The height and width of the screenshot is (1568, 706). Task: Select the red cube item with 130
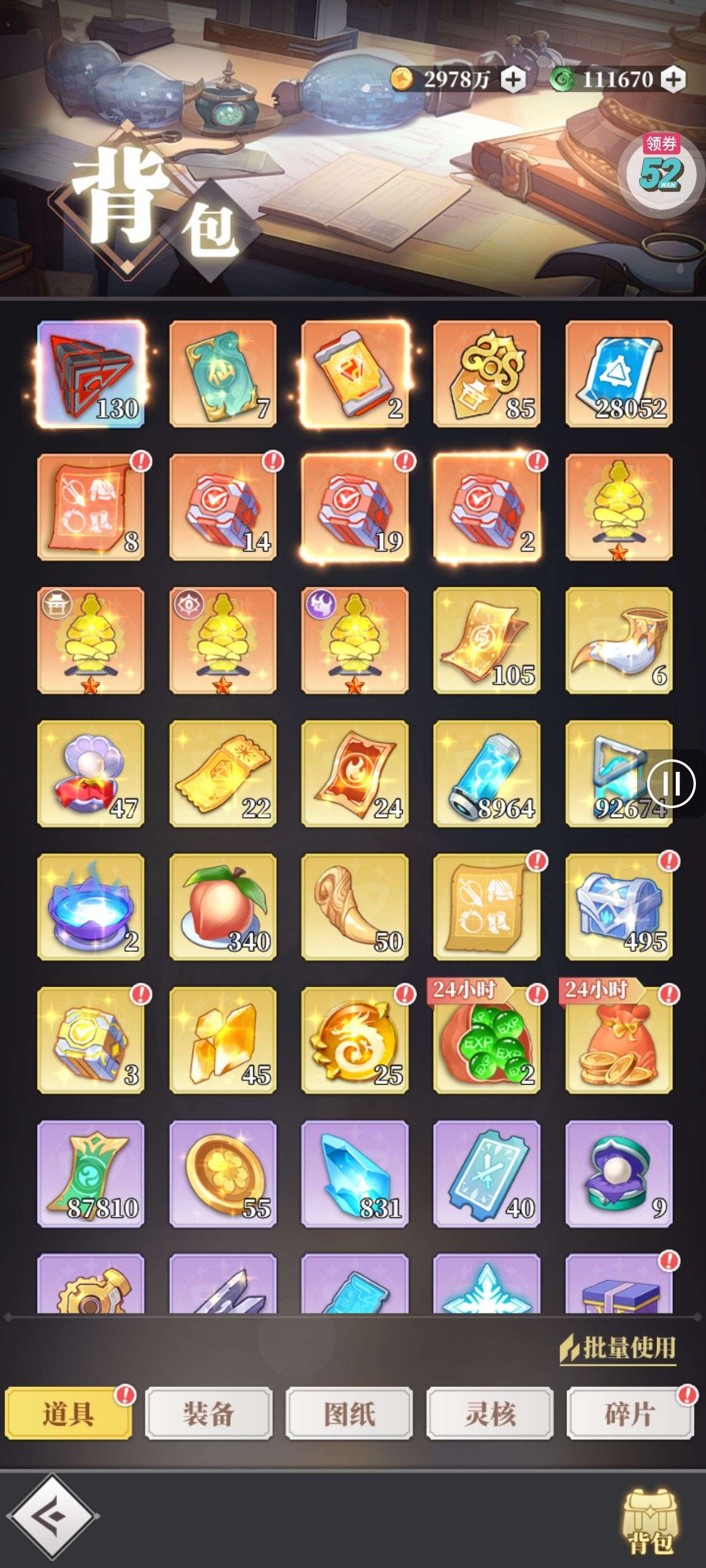click(91, 374)
